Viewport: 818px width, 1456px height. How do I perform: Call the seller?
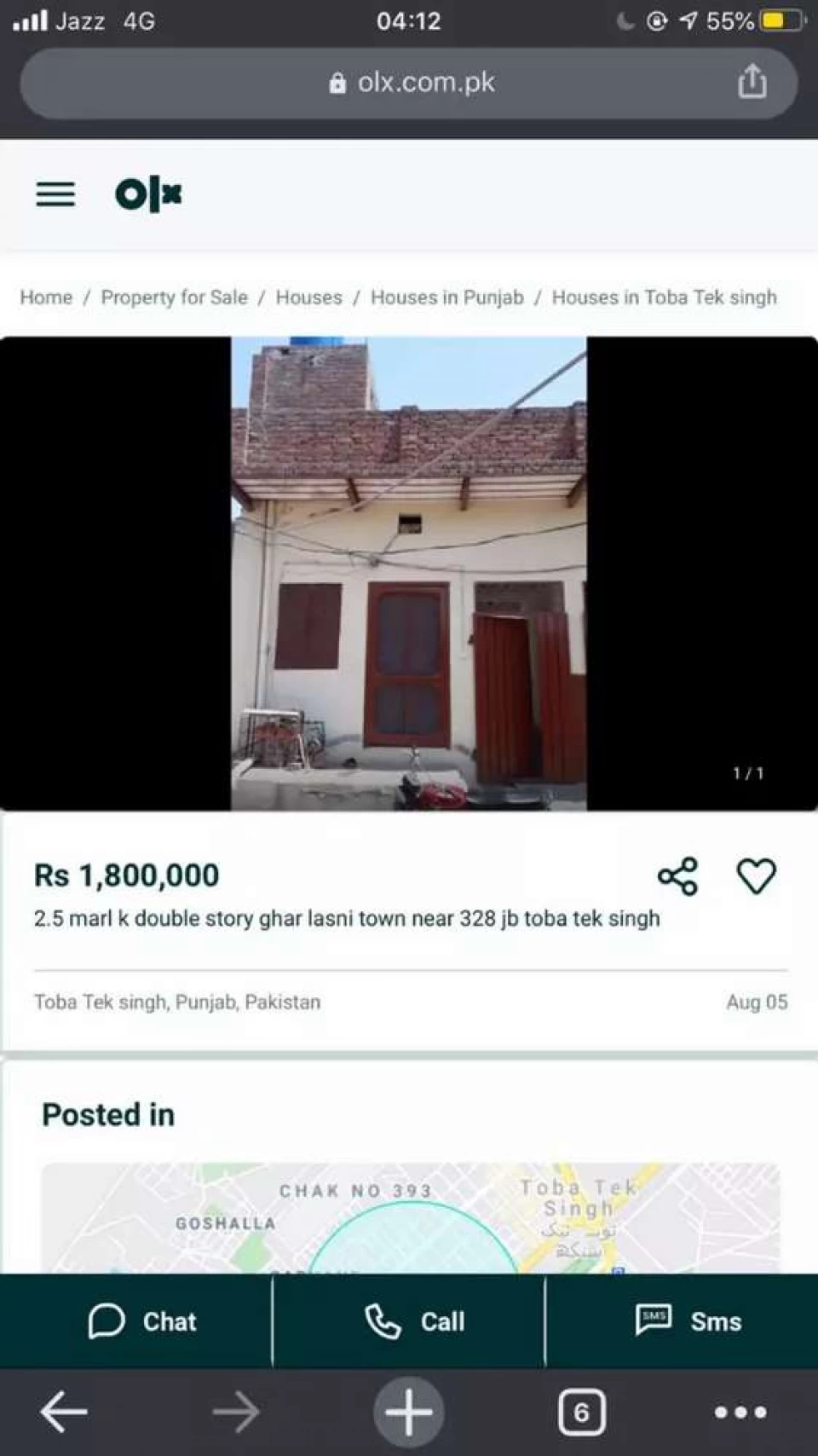414,1321
